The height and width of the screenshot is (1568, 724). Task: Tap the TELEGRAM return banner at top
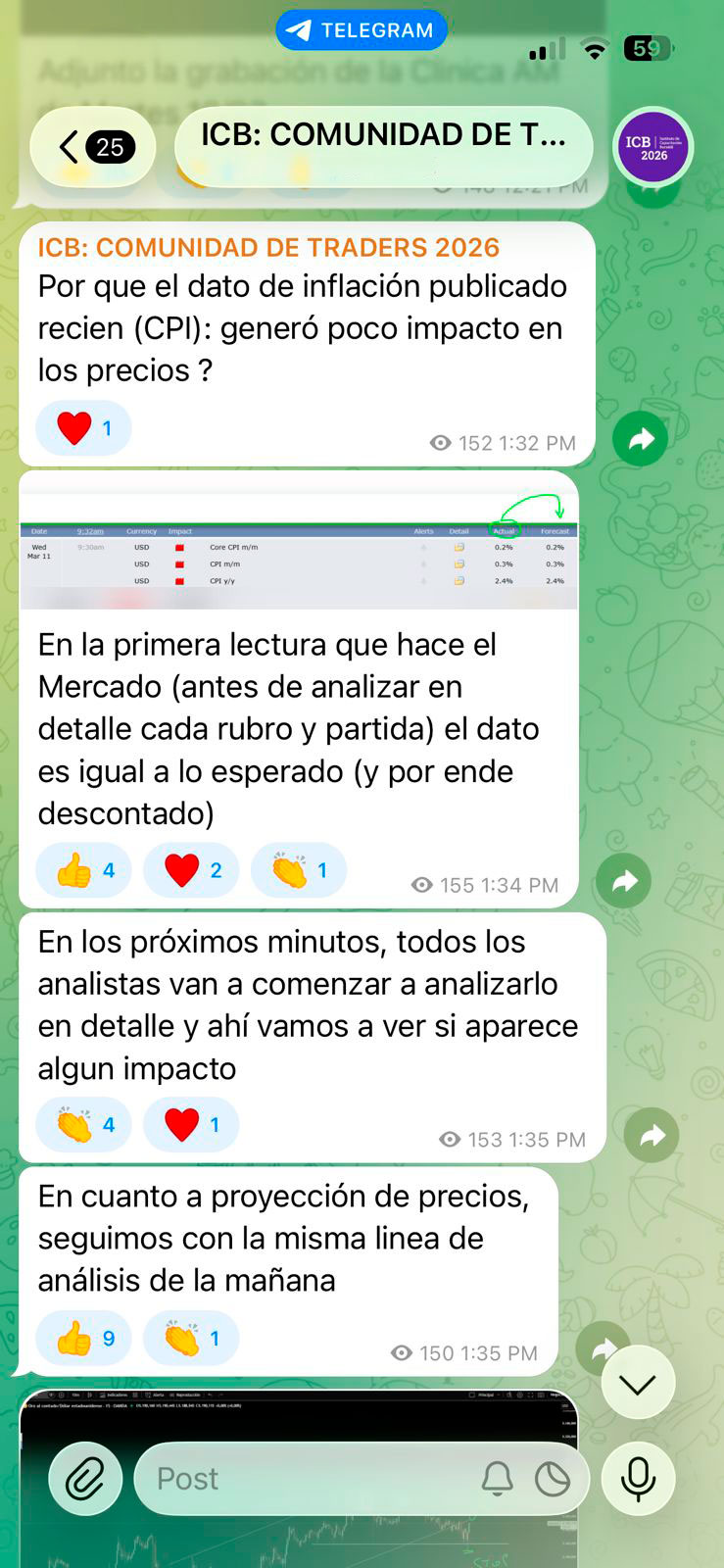click(x=362, y=29)
